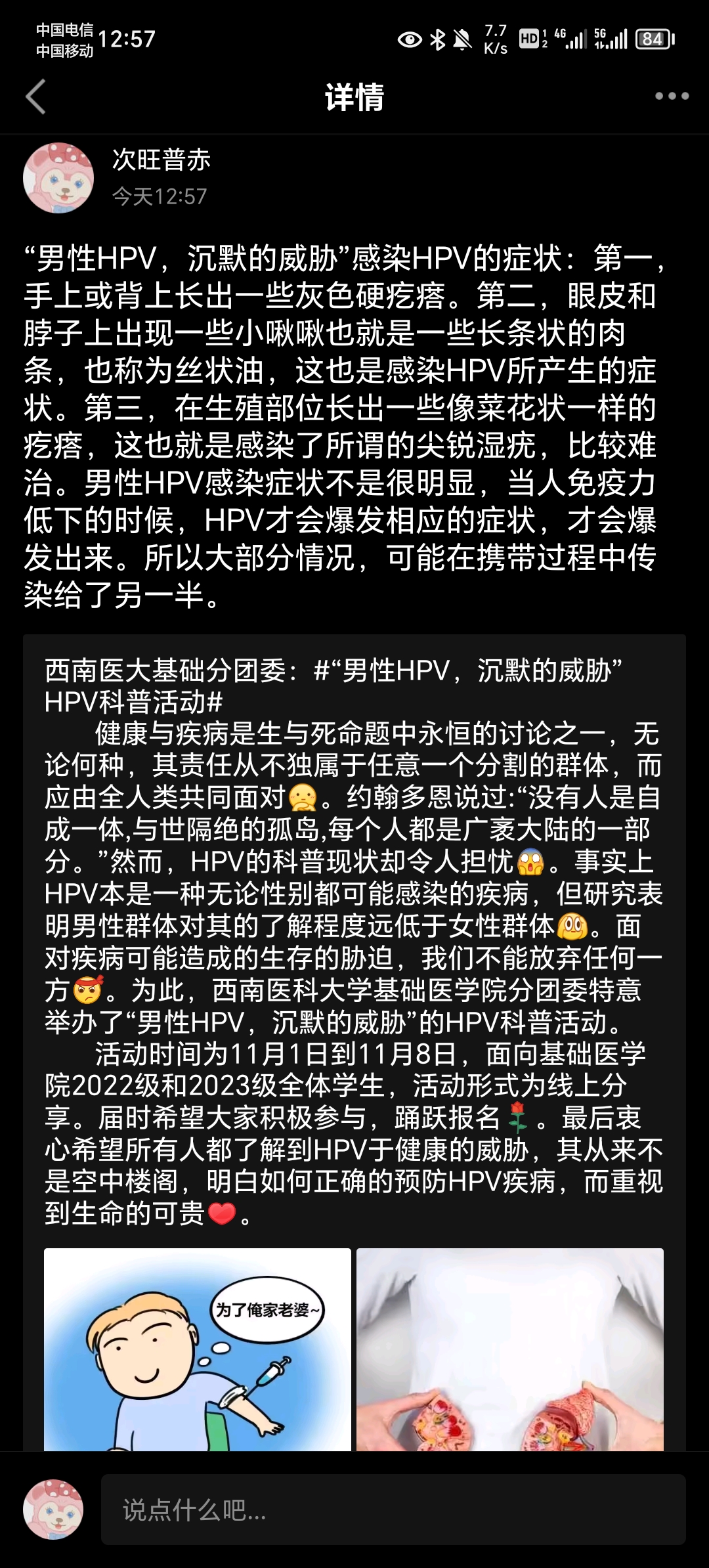The height and width of the screenshot is (1568, 709).
Task: Open the three-dot overflow menu
Action: point(672,97)
